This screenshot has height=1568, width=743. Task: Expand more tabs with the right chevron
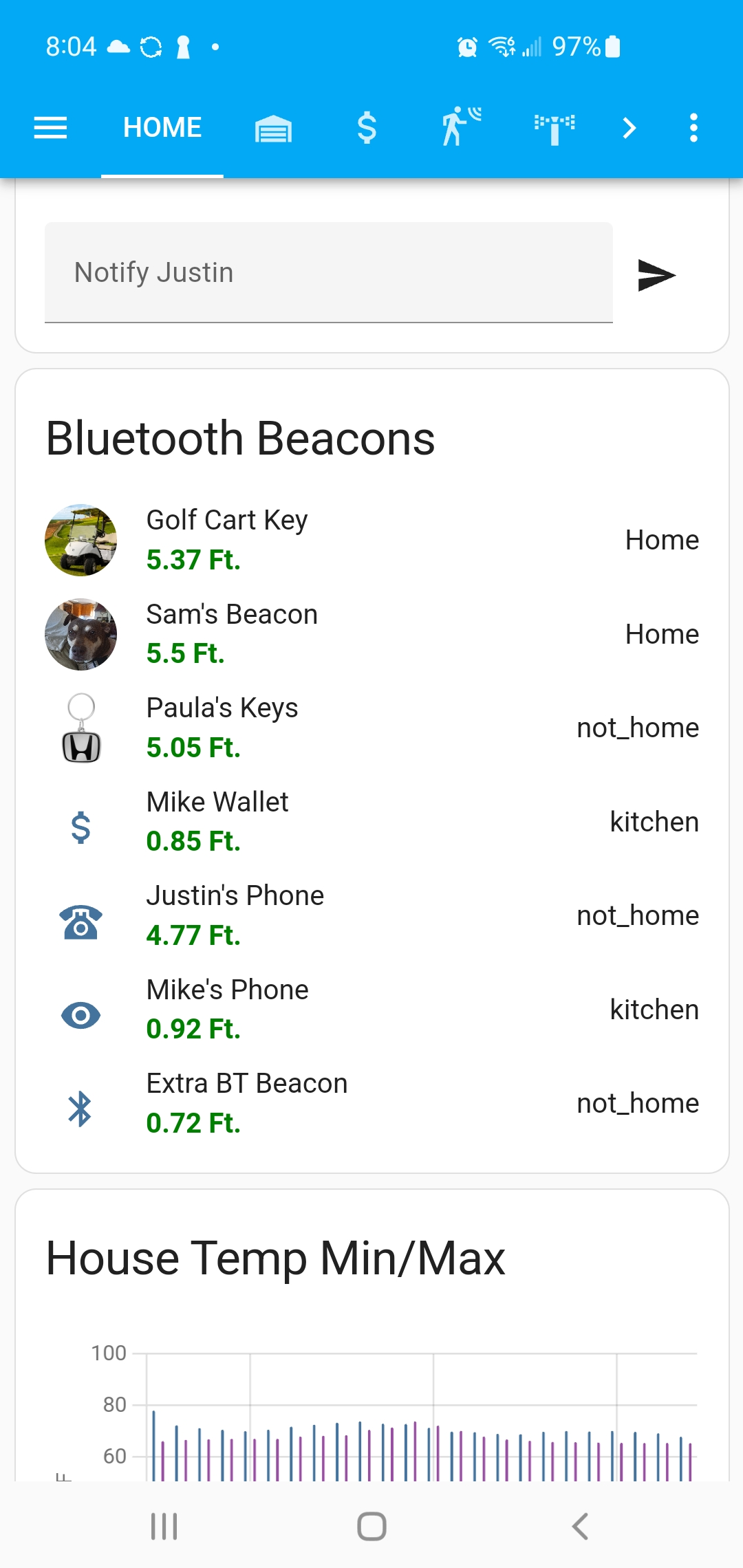point(628,128)
